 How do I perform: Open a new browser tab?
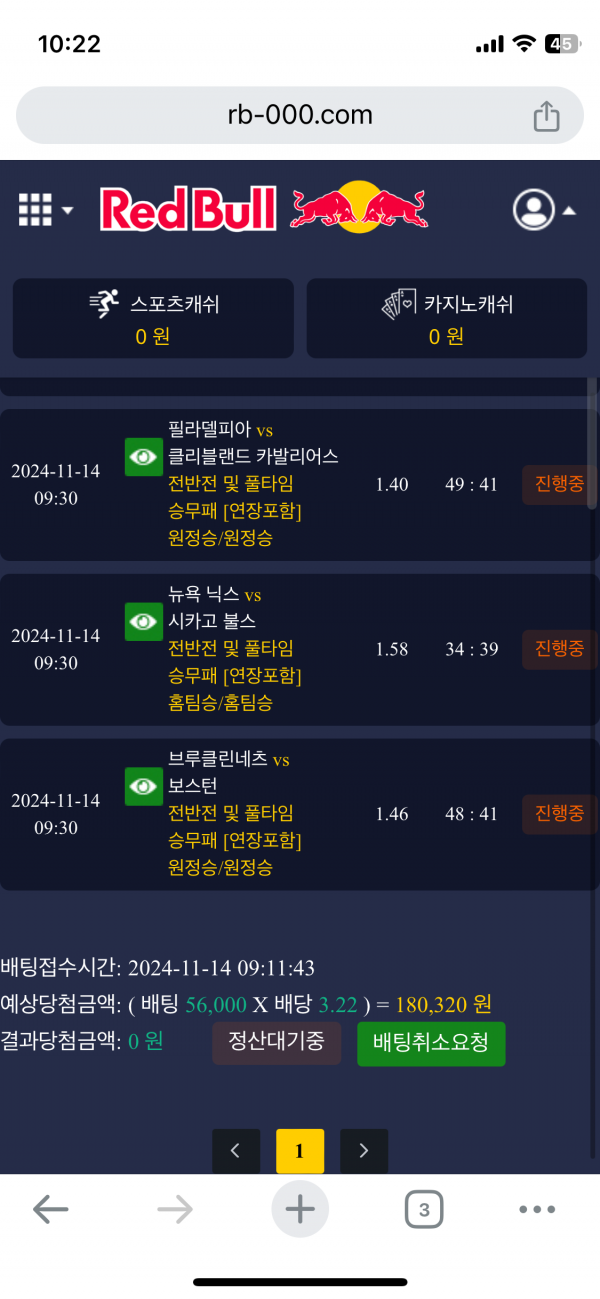[x=300, y=1210]
